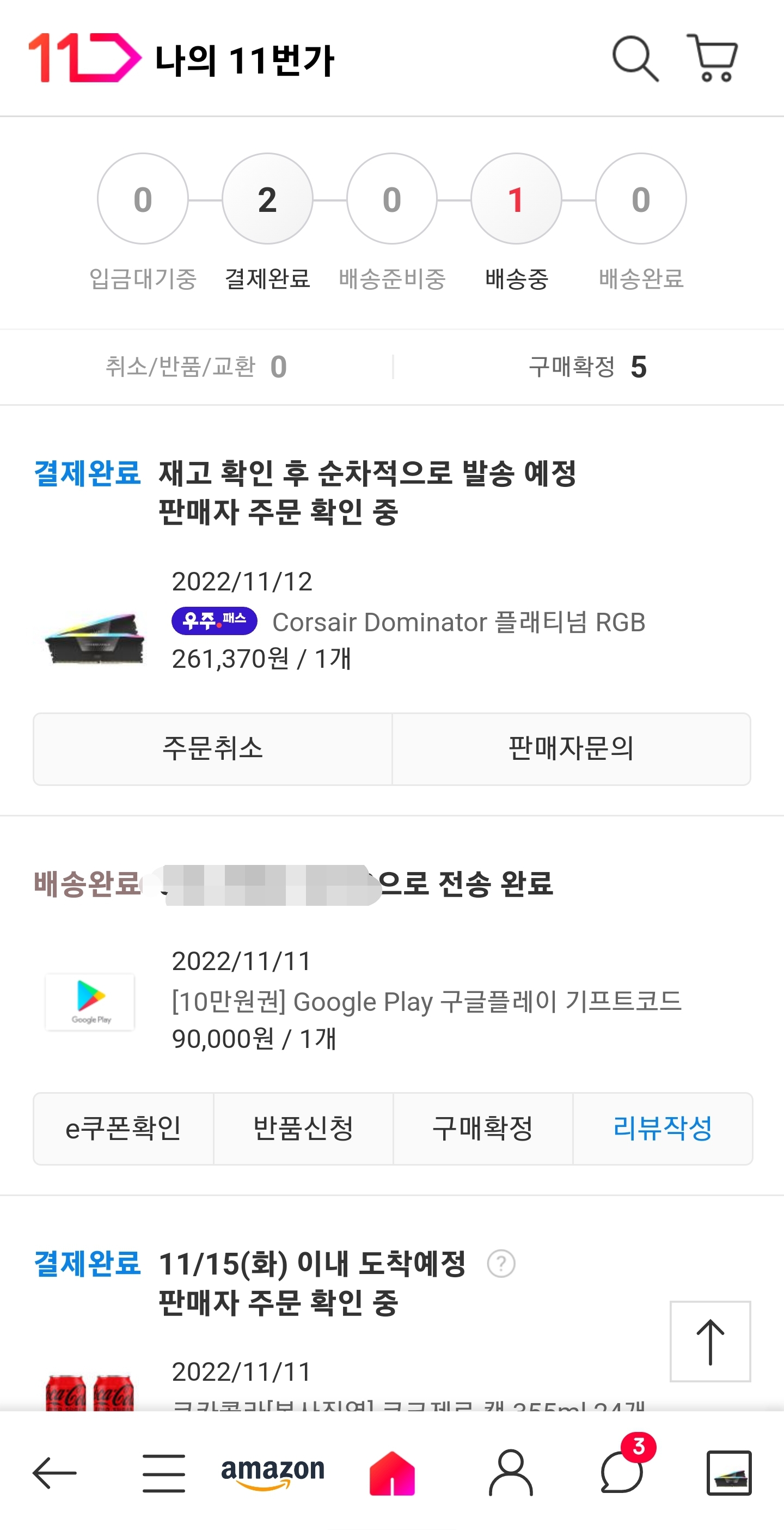
Task: View 결제완료 orders count circle
Action: 267,199
